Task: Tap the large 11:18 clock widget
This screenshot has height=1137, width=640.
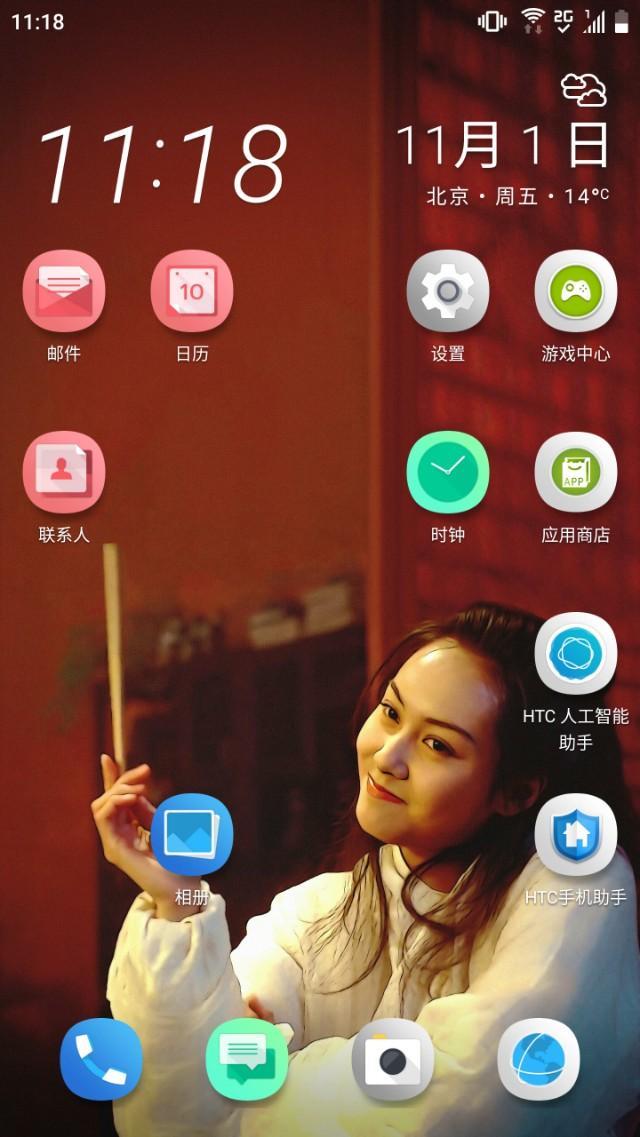Action: [x=162, y=163]
